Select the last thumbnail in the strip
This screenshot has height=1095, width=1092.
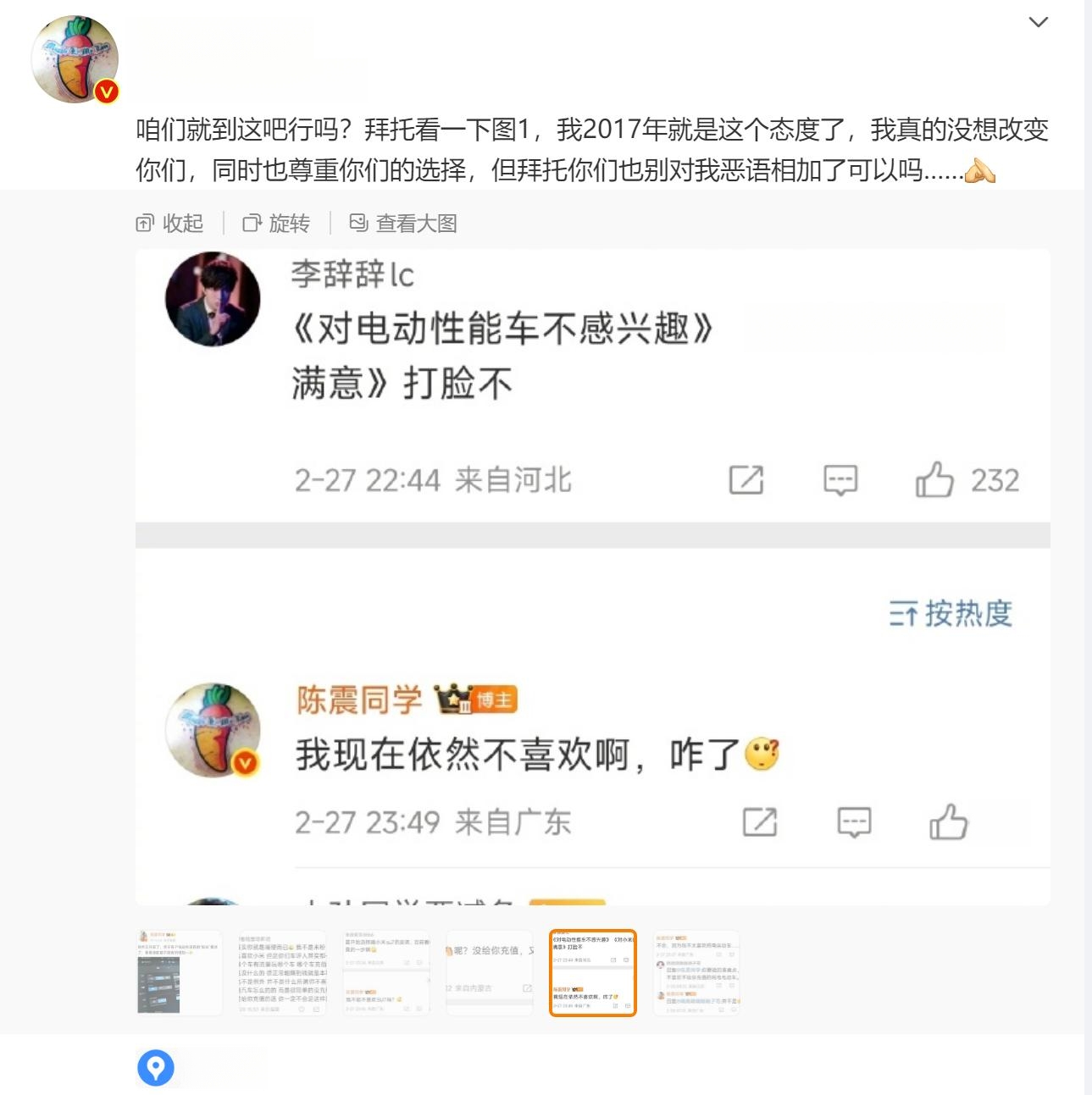pos(696,972)
